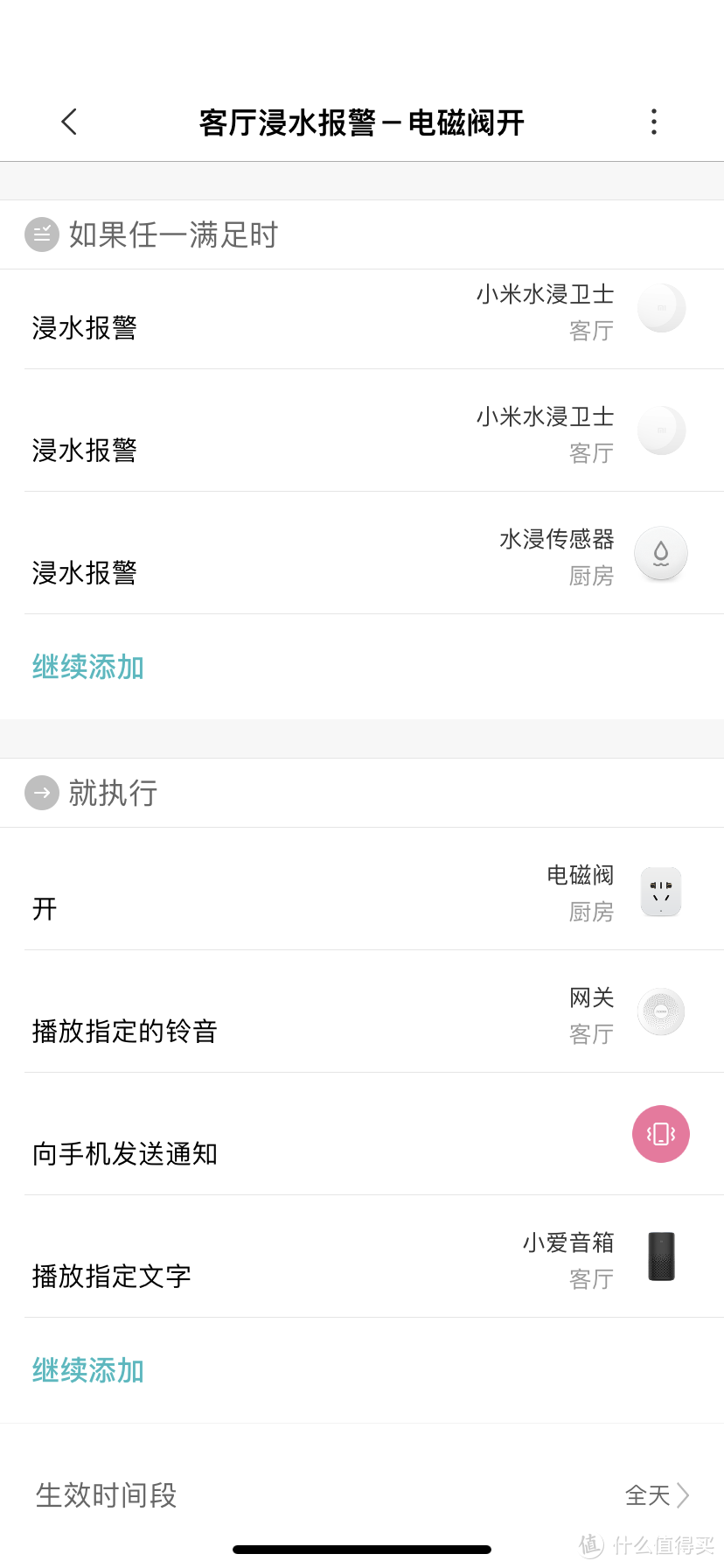
Task: Open the 电磁阀 开 action row
Action: (x=362, y=891)
